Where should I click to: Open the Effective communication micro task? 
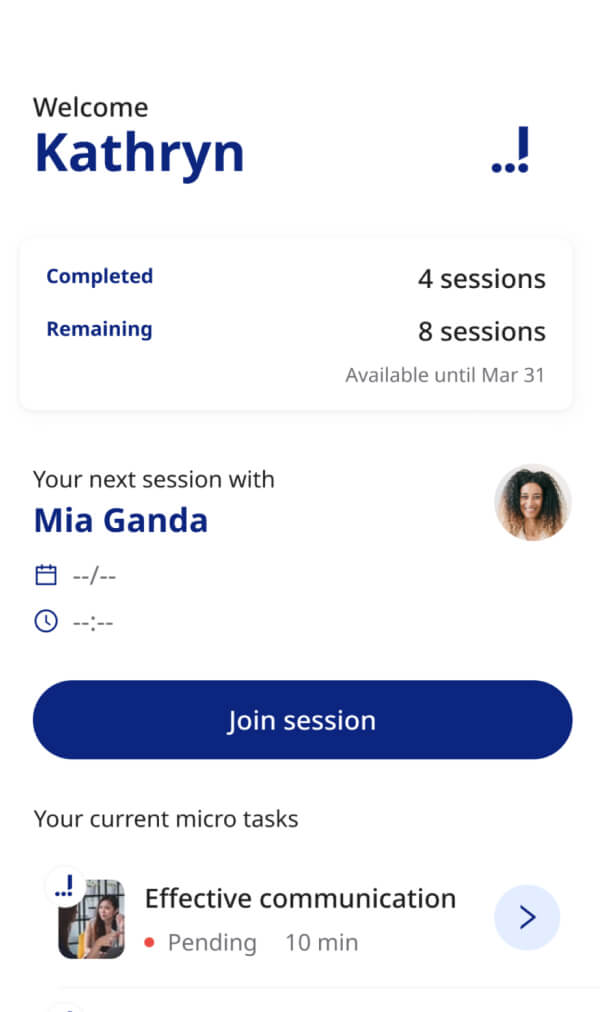click(x=308, y=918)
